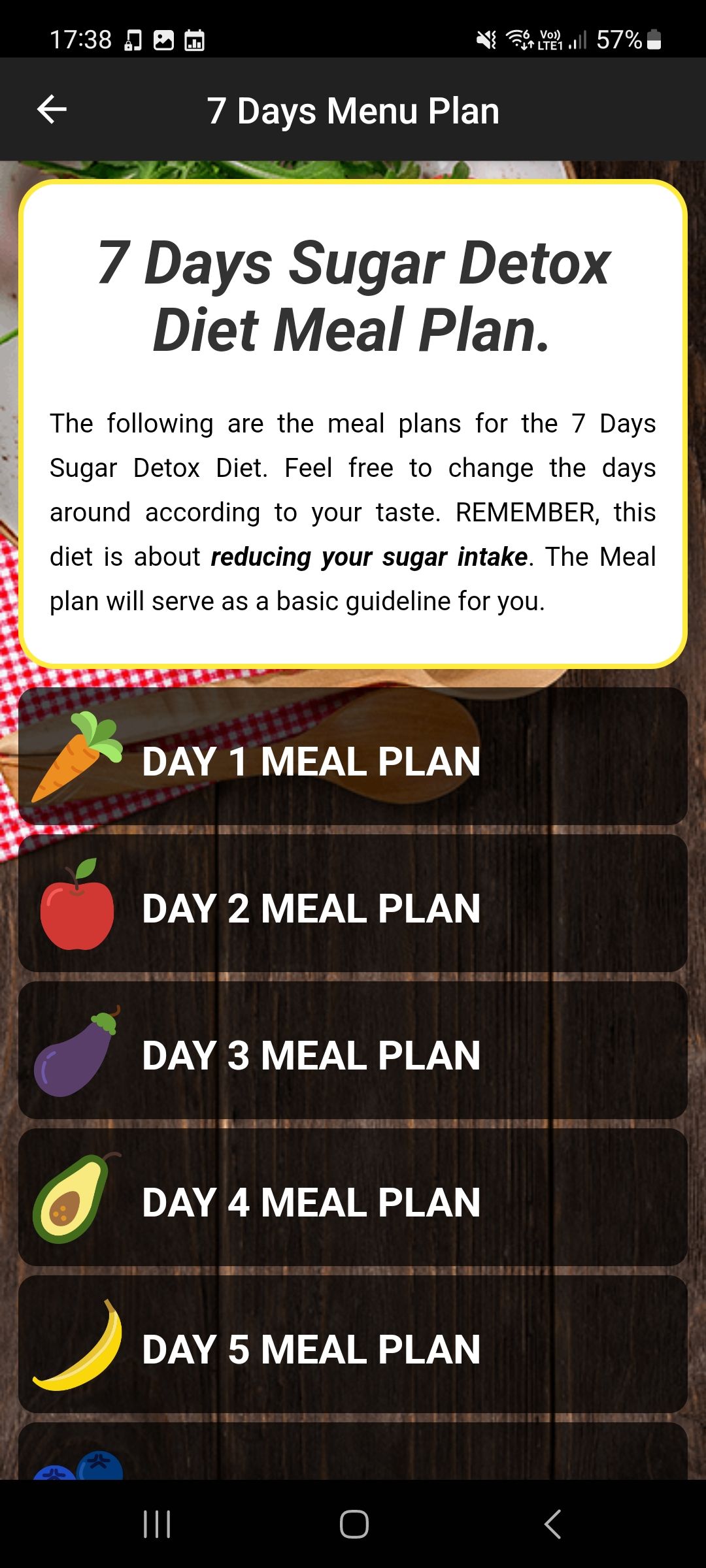This screenshot has height=1568, width=706.
Task: Go back using the app bar arrow
Action: point(52,109)
